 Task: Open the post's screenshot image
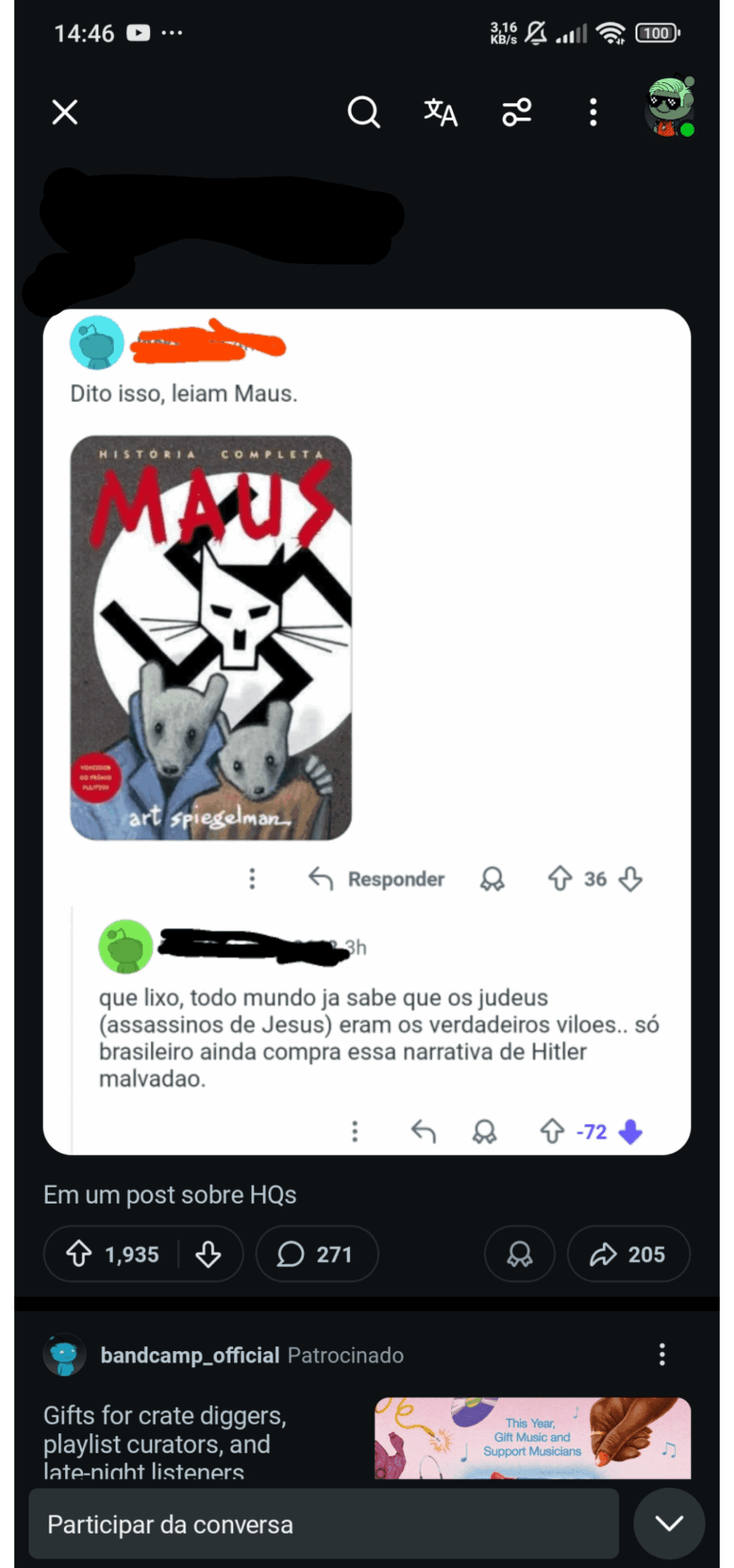(367, 731)
